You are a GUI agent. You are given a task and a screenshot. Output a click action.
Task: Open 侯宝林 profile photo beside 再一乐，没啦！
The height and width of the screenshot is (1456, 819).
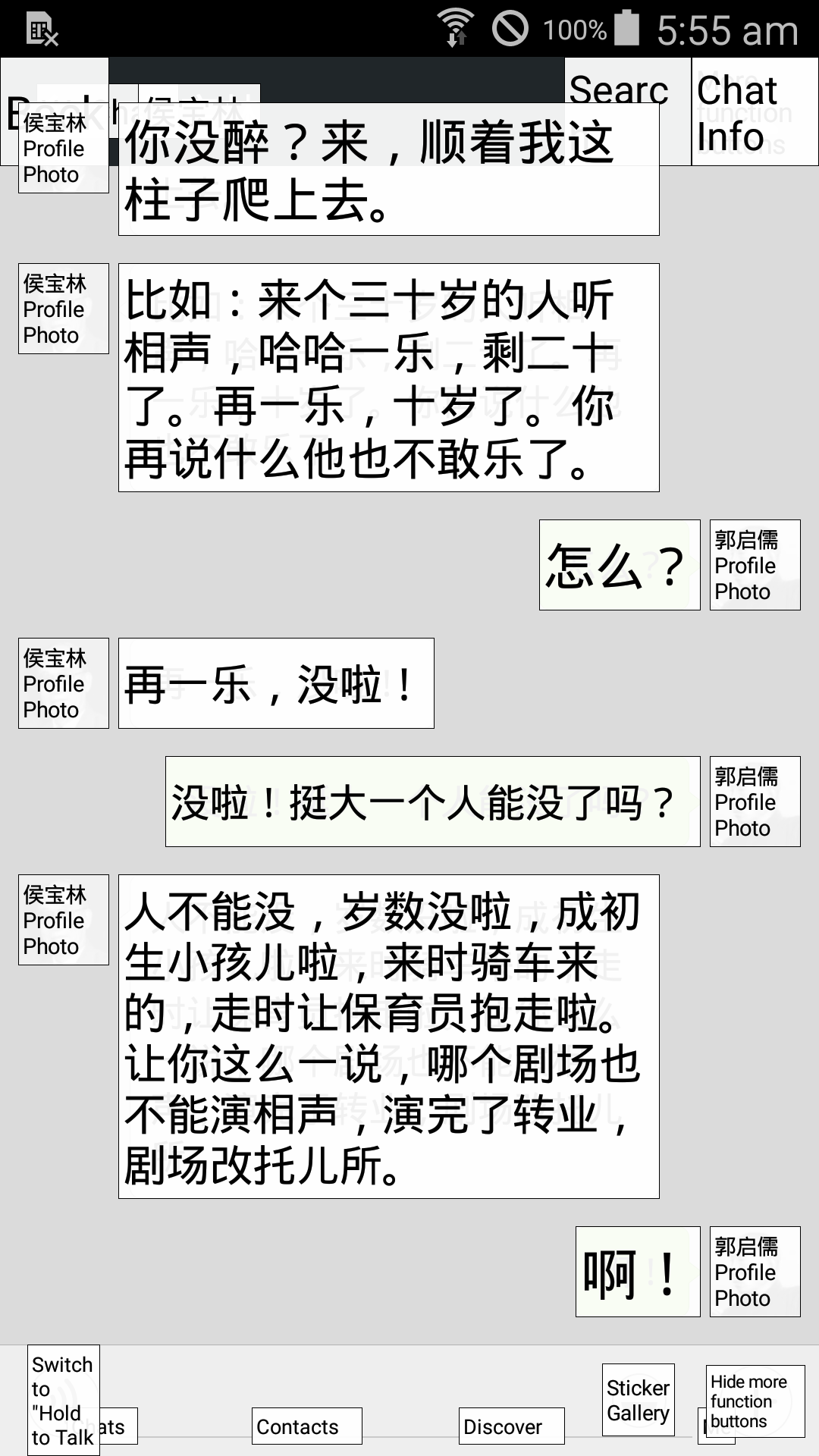coord(64,683)
